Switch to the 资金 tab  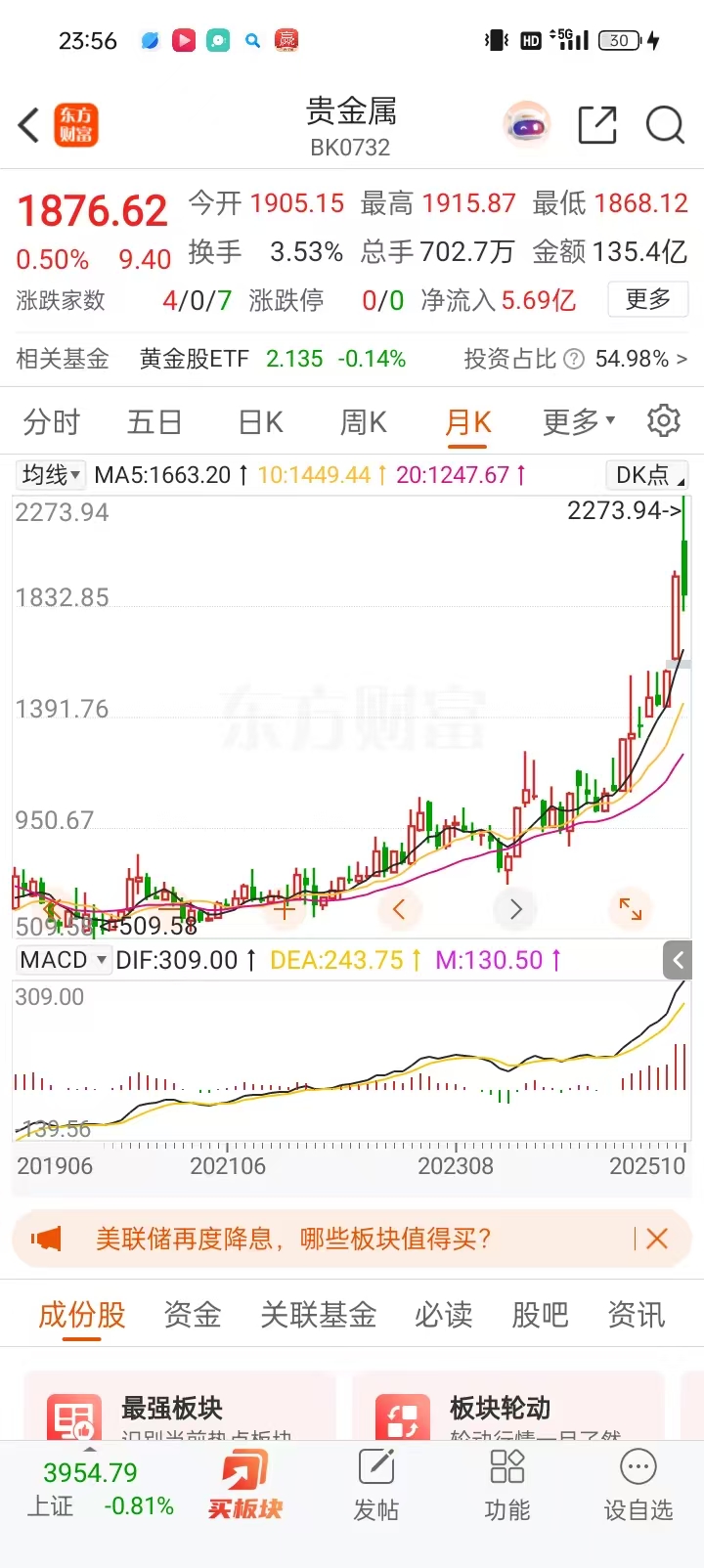[x=193, y=1315]
